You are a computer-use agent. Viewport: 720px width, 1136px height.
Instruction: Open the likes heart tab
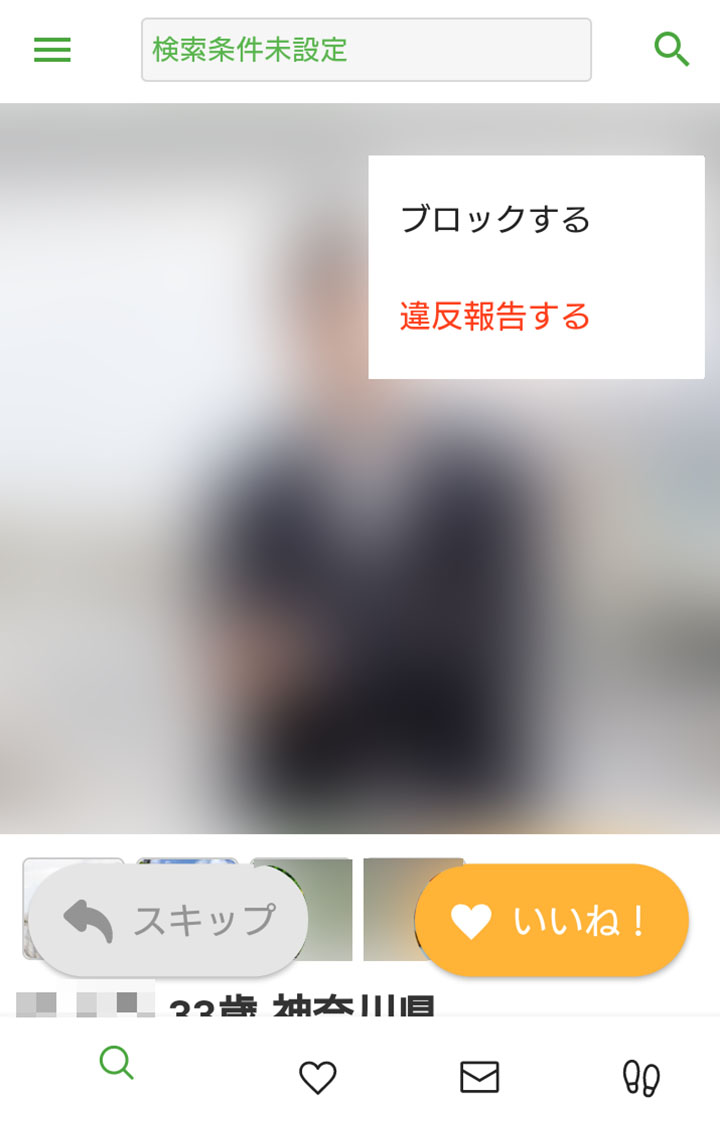pos(318,1077)
